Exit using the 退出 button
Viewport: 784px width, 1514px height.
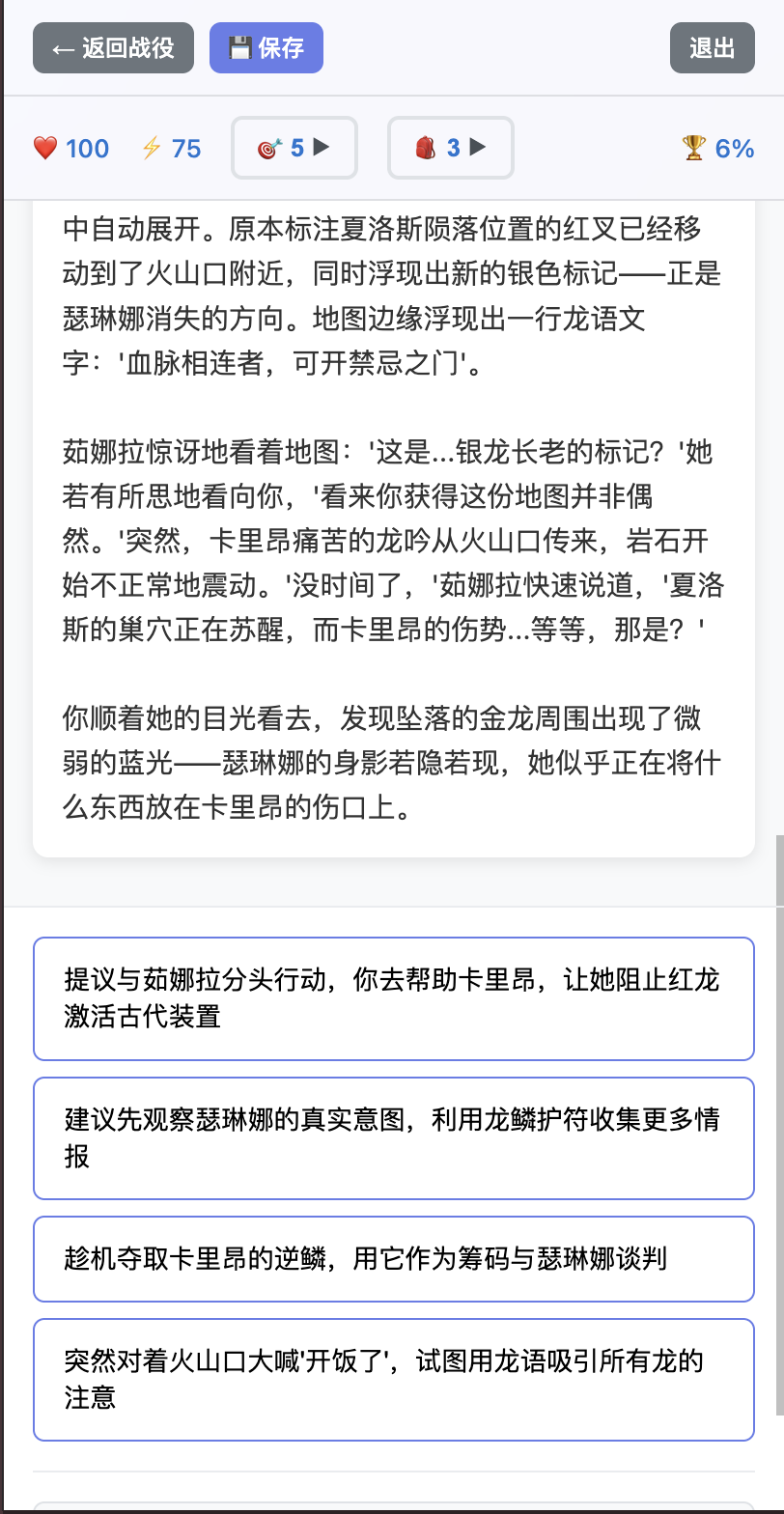coord(712,48)
